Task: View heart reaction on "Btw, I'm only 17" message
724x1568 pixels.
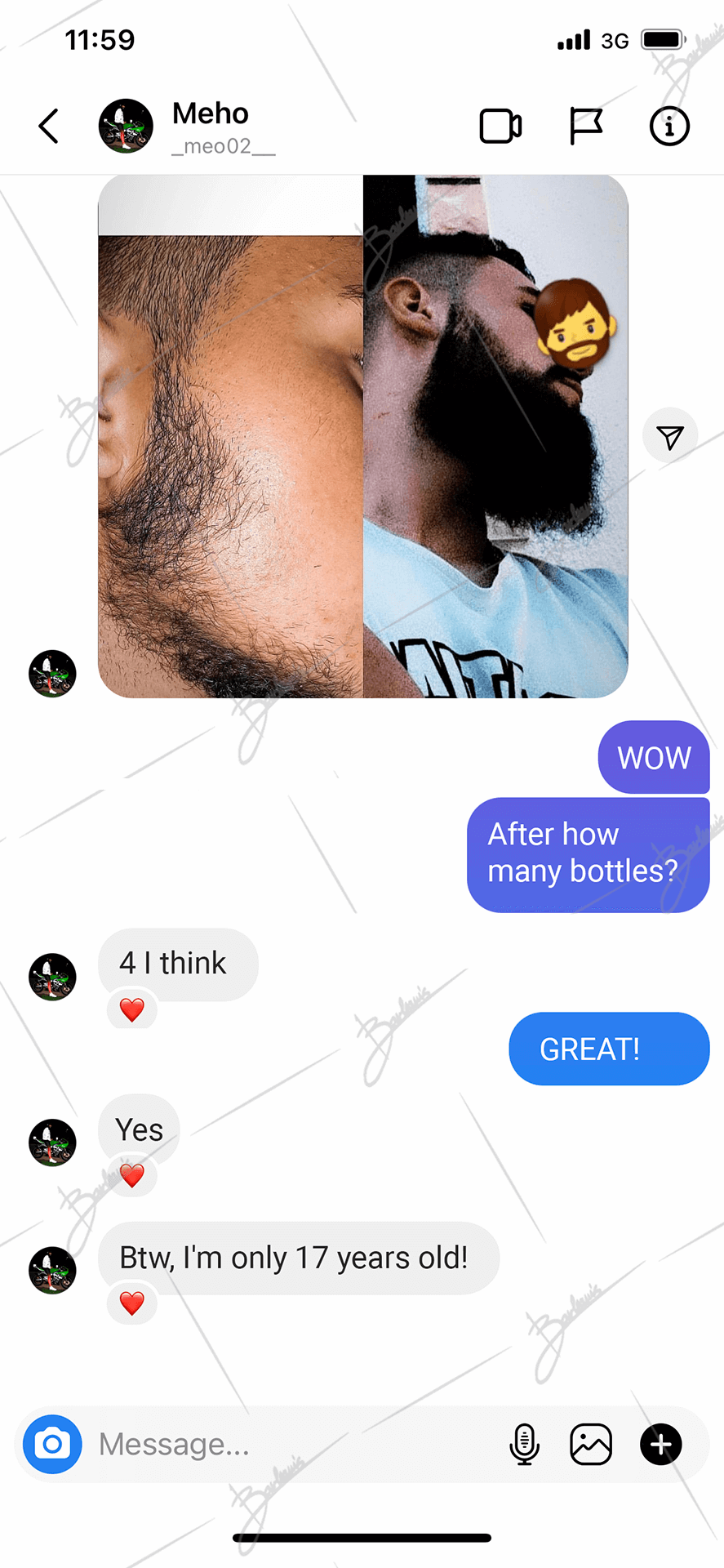Action: coord(132,1303)
